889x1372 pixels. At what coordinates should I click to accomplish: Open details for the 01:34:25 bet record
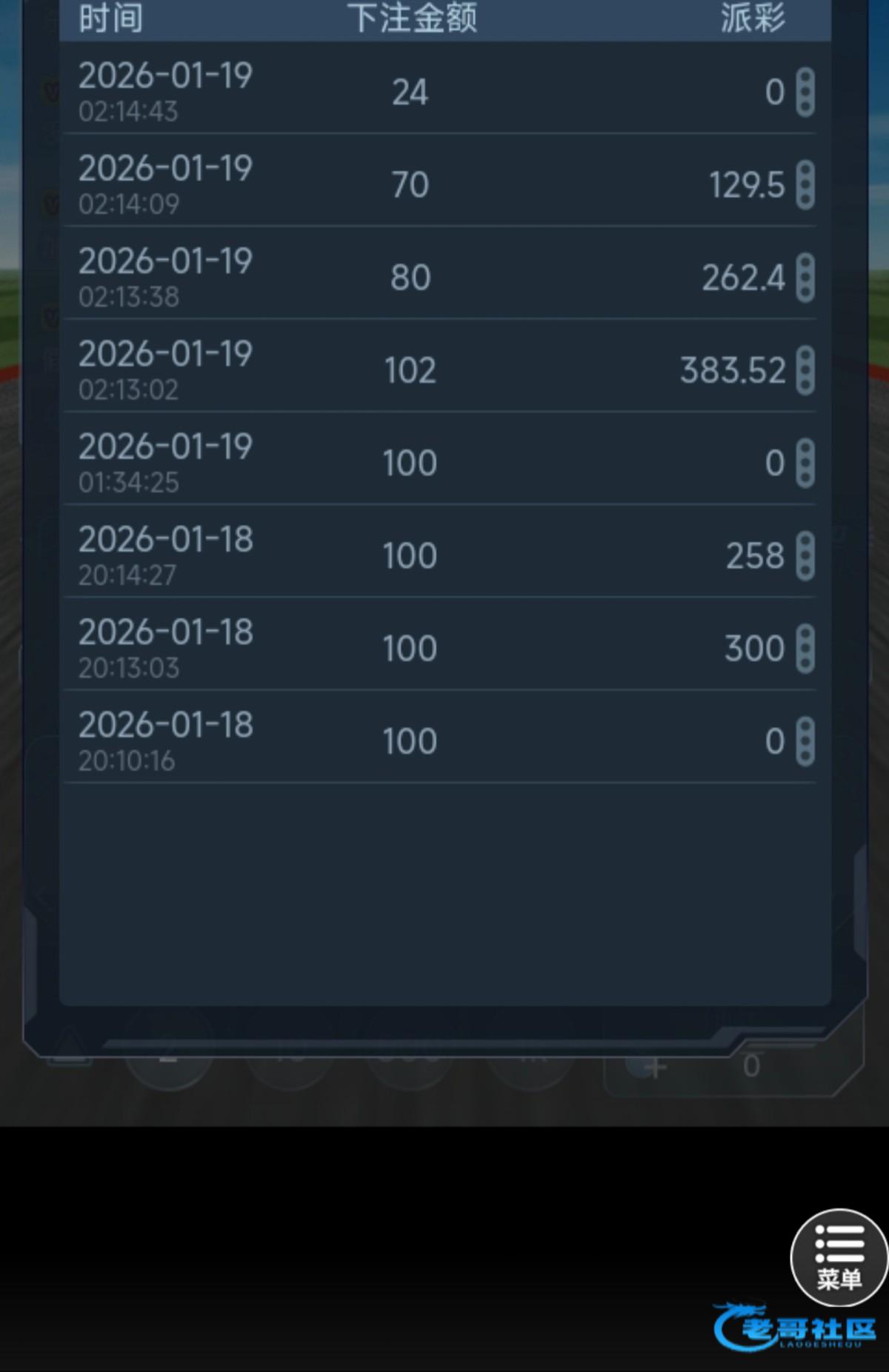coord(805,464)
